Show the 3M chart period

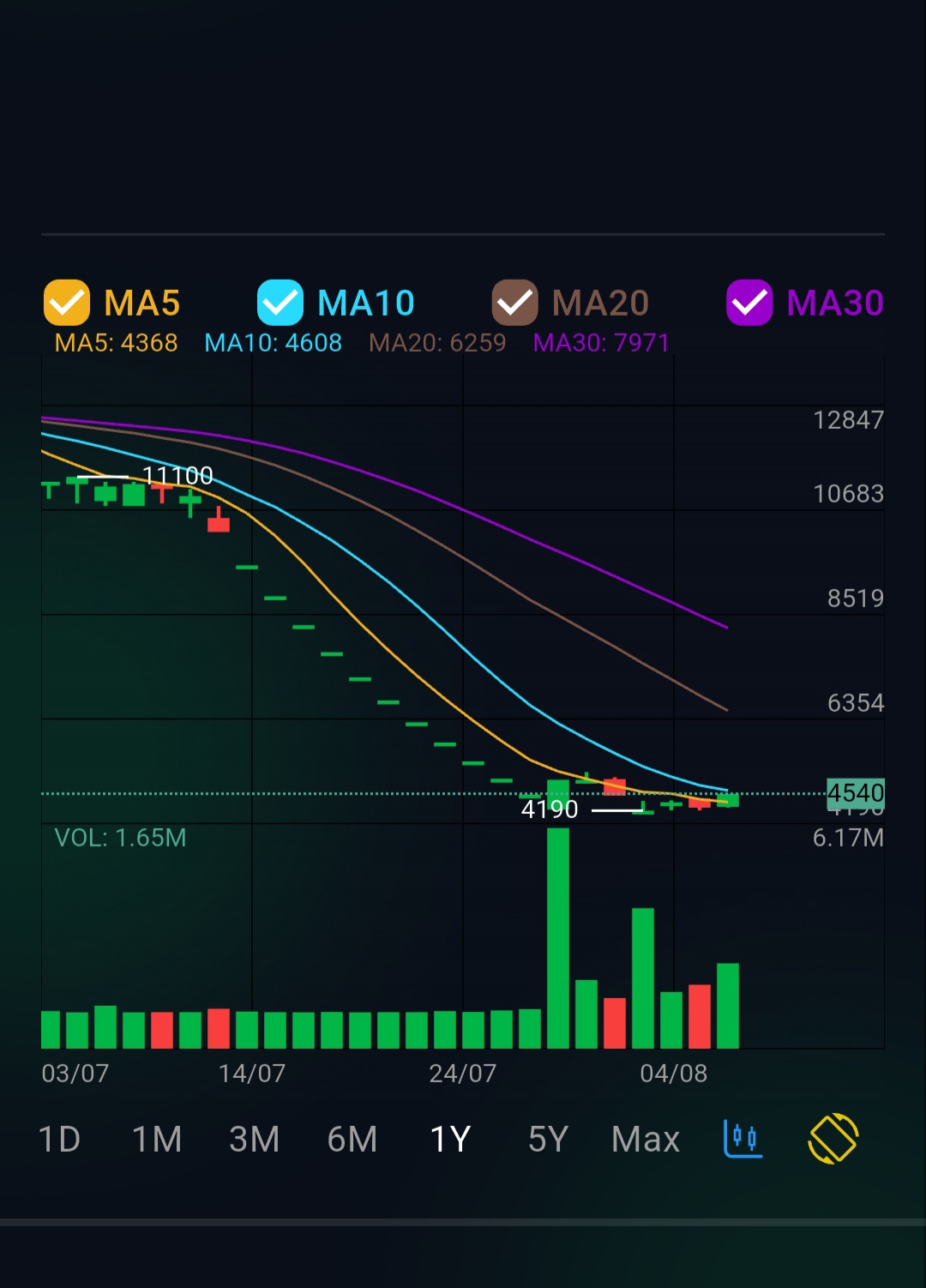pos(255,1140)
